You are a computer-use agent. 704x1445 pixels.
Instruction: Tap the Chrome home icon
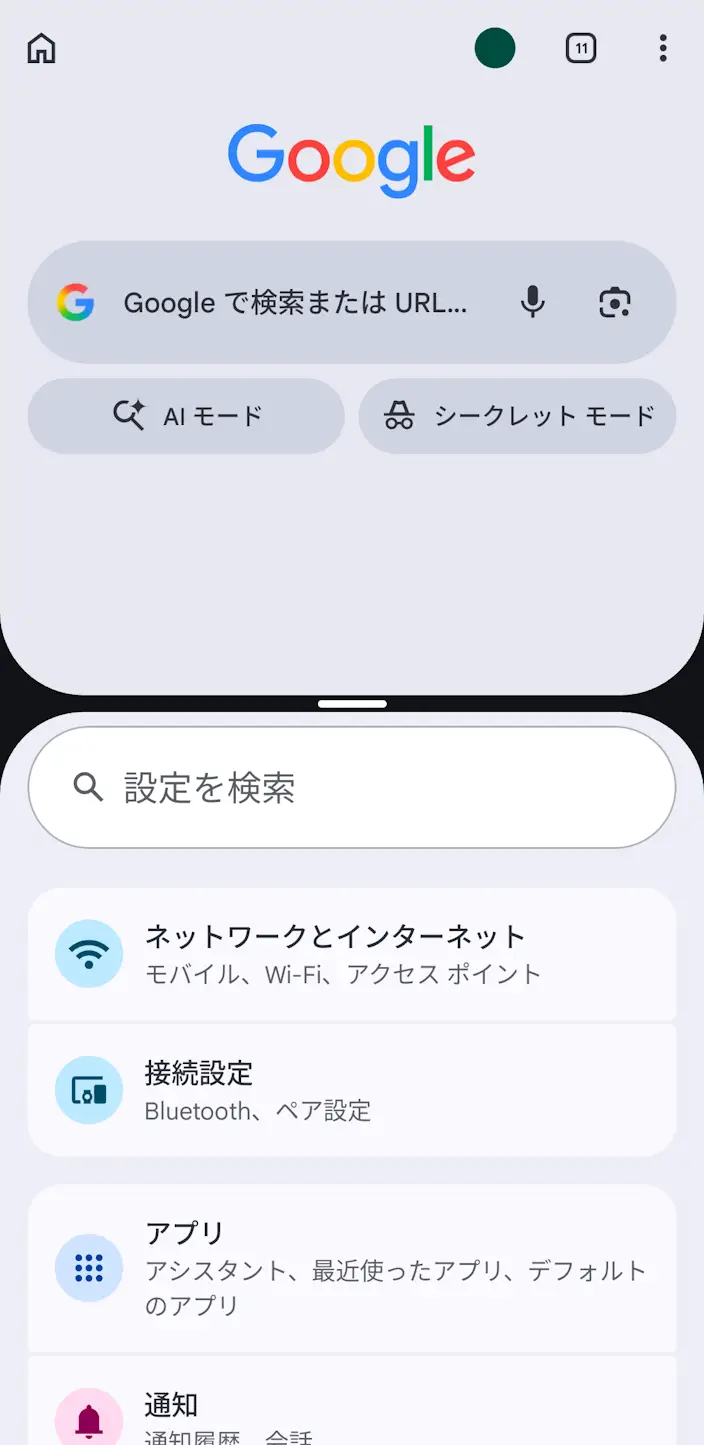click(41, 48)
